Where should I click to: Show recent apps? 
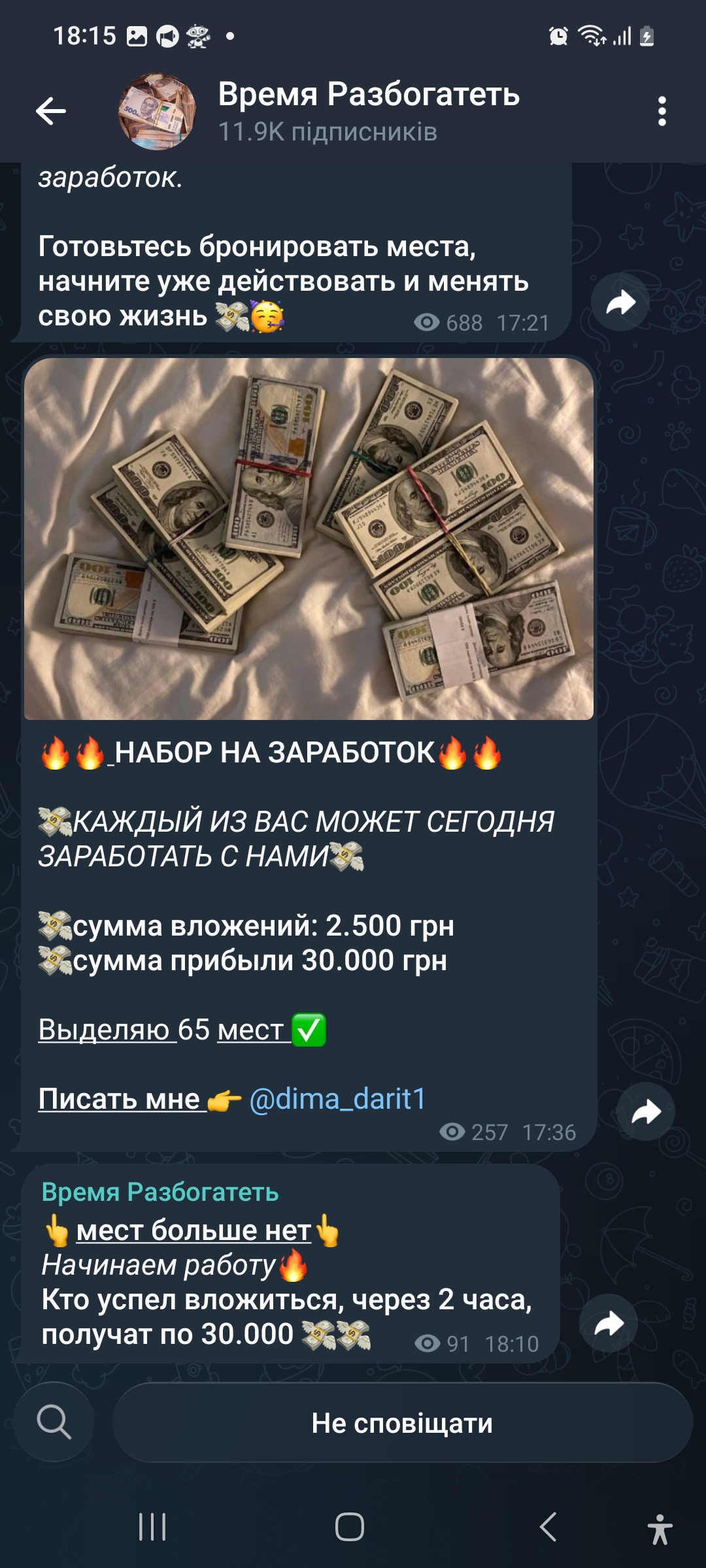[152, 1527]
